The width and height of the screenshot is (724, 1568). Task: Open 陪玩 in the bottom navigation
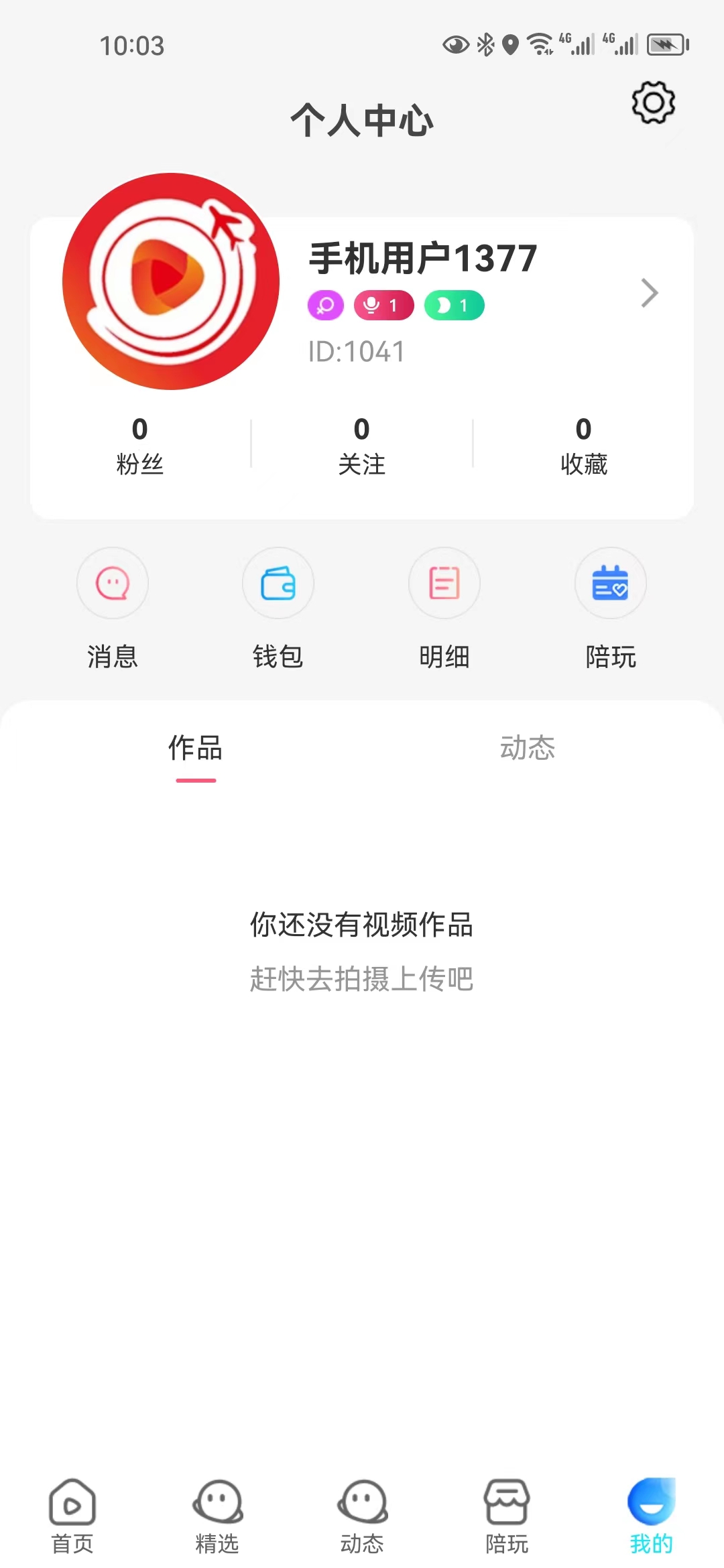(507, 1517)
